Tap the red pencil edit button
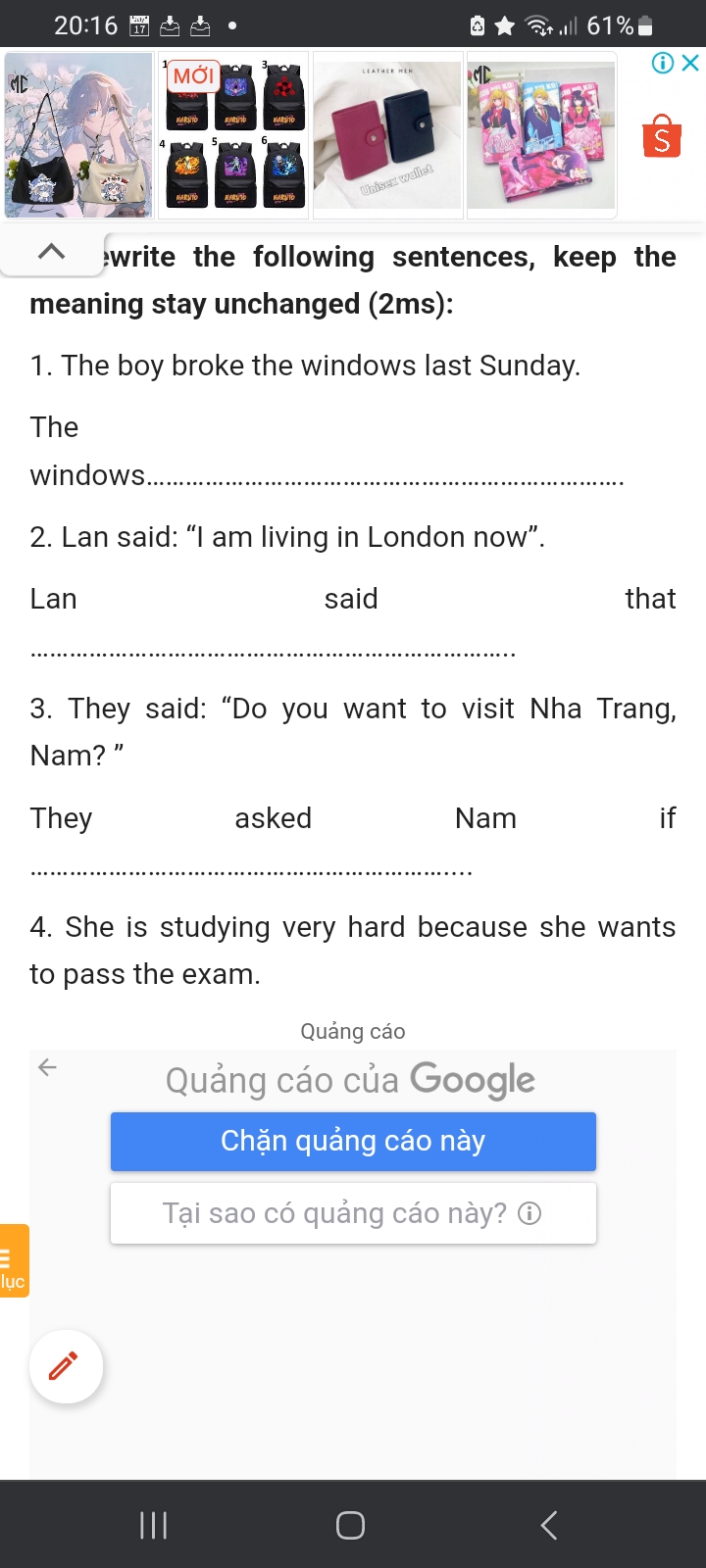Screen dimensions: 706x1568 (x=66, y=1366)
